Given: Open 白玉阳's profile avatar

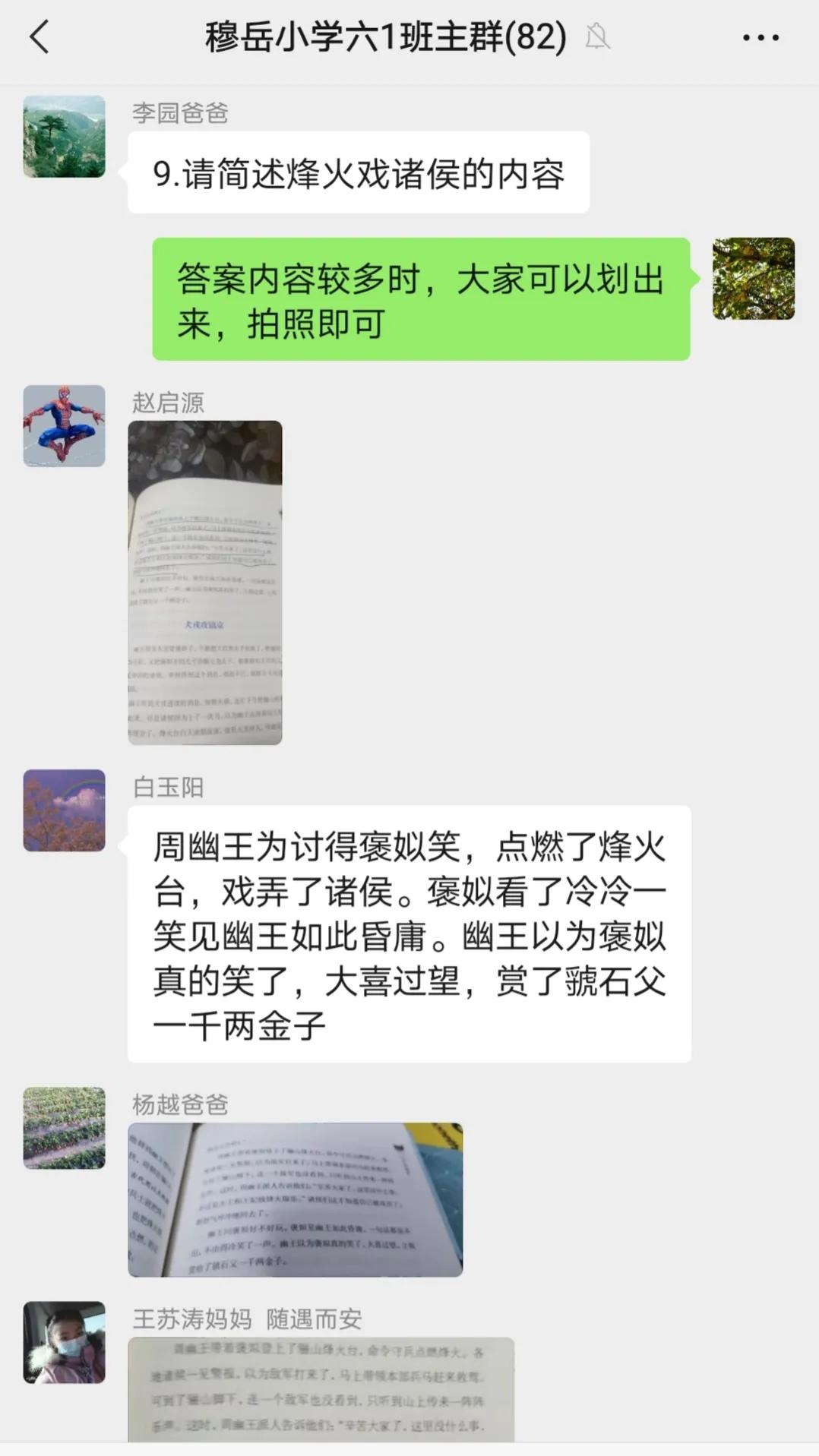Looking at the screenshot, I should (65, 810).
